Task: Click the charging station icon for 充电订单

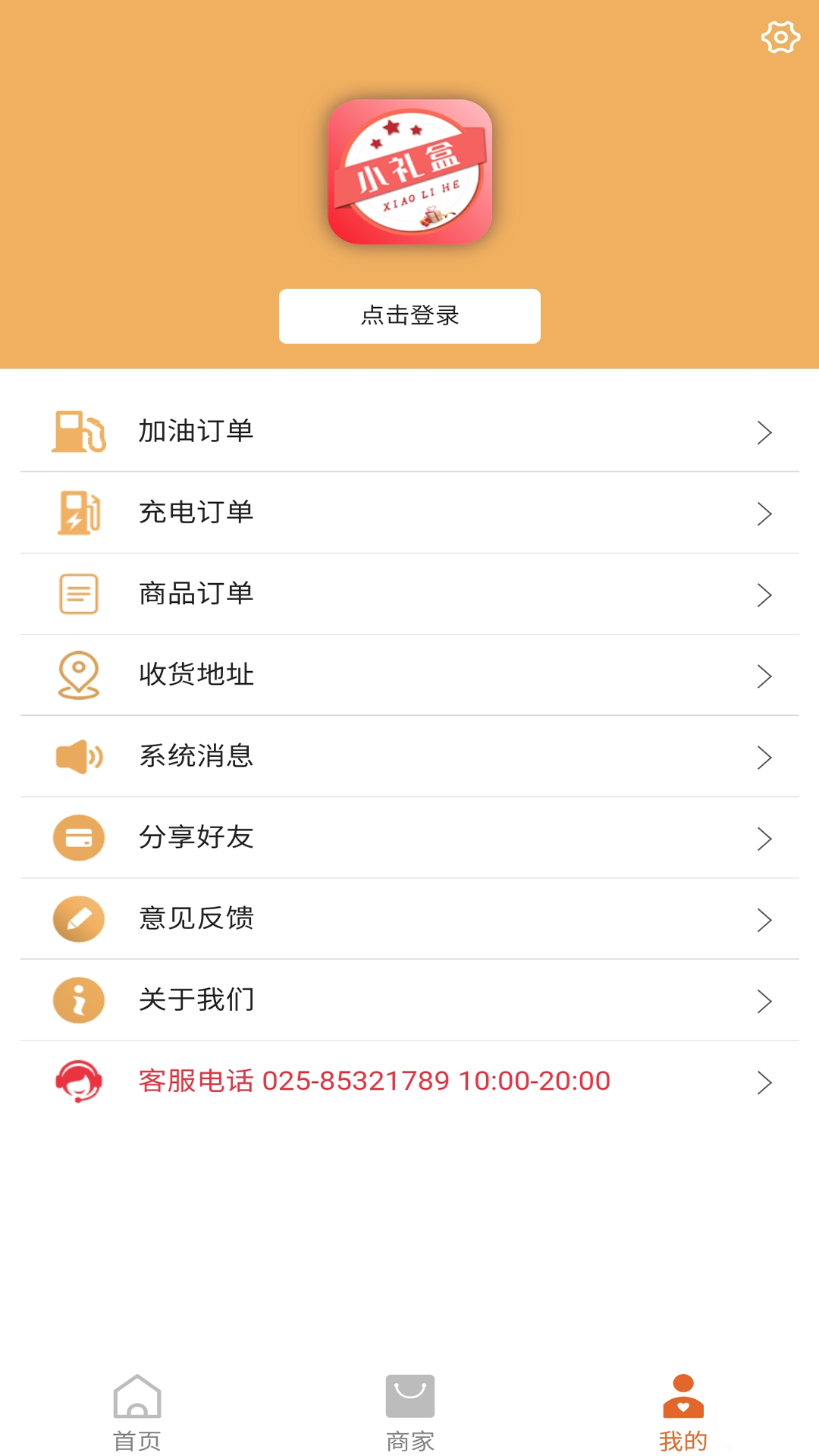Action: [78, 513]
